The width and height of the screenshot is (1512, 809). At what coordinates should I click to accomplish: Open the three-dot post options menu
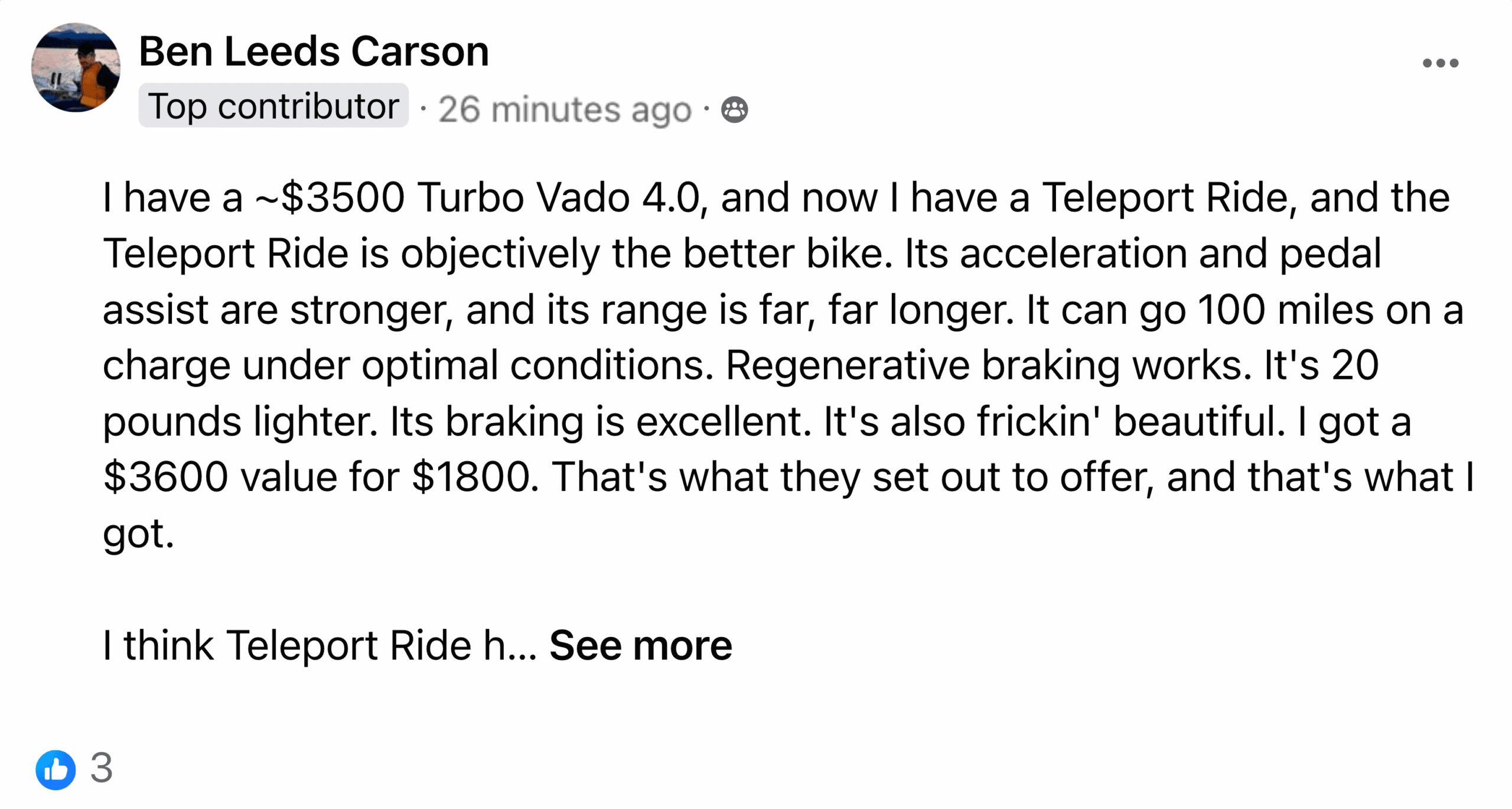[1440, 63]
